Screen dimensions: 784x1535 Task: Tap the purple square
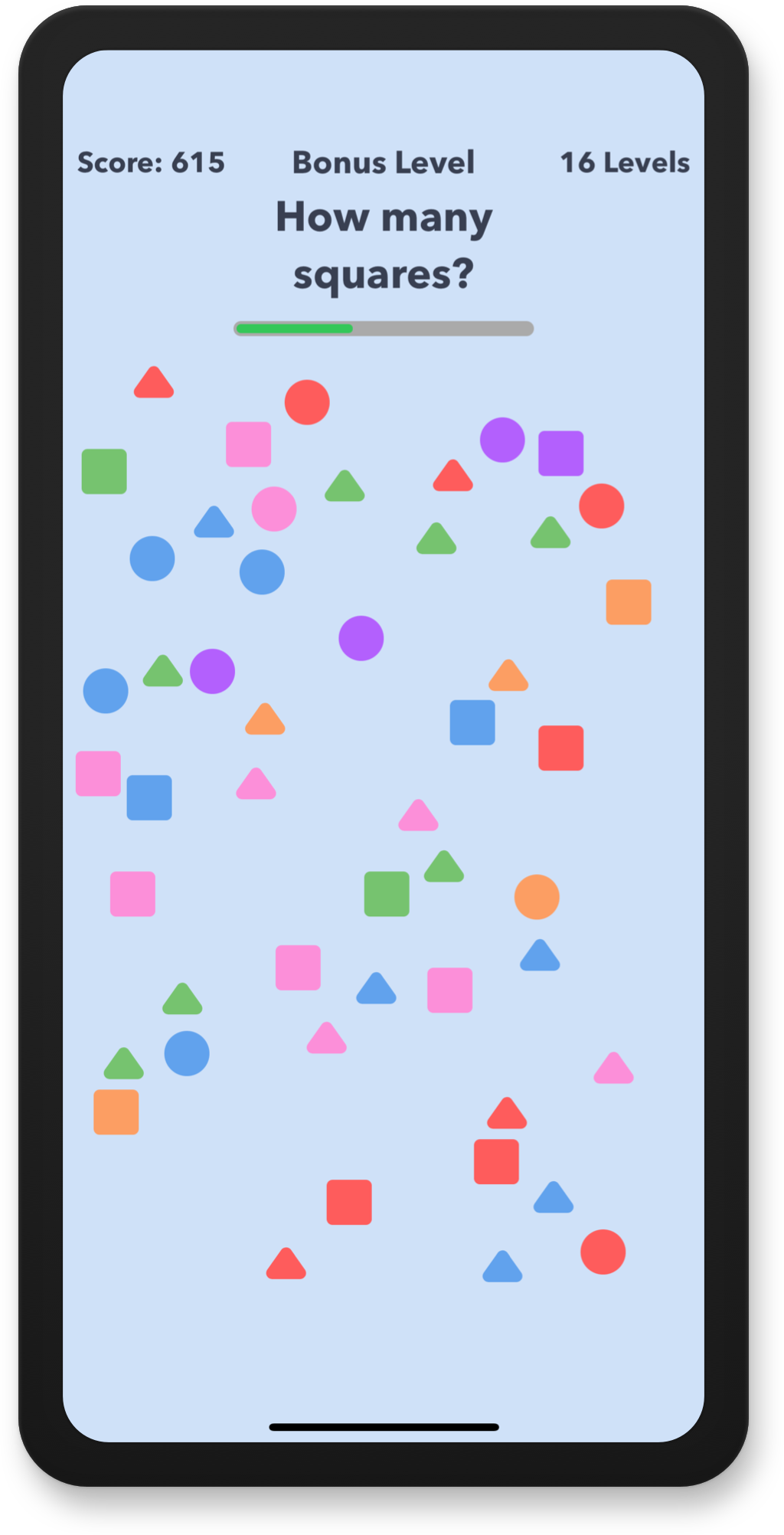560,453
